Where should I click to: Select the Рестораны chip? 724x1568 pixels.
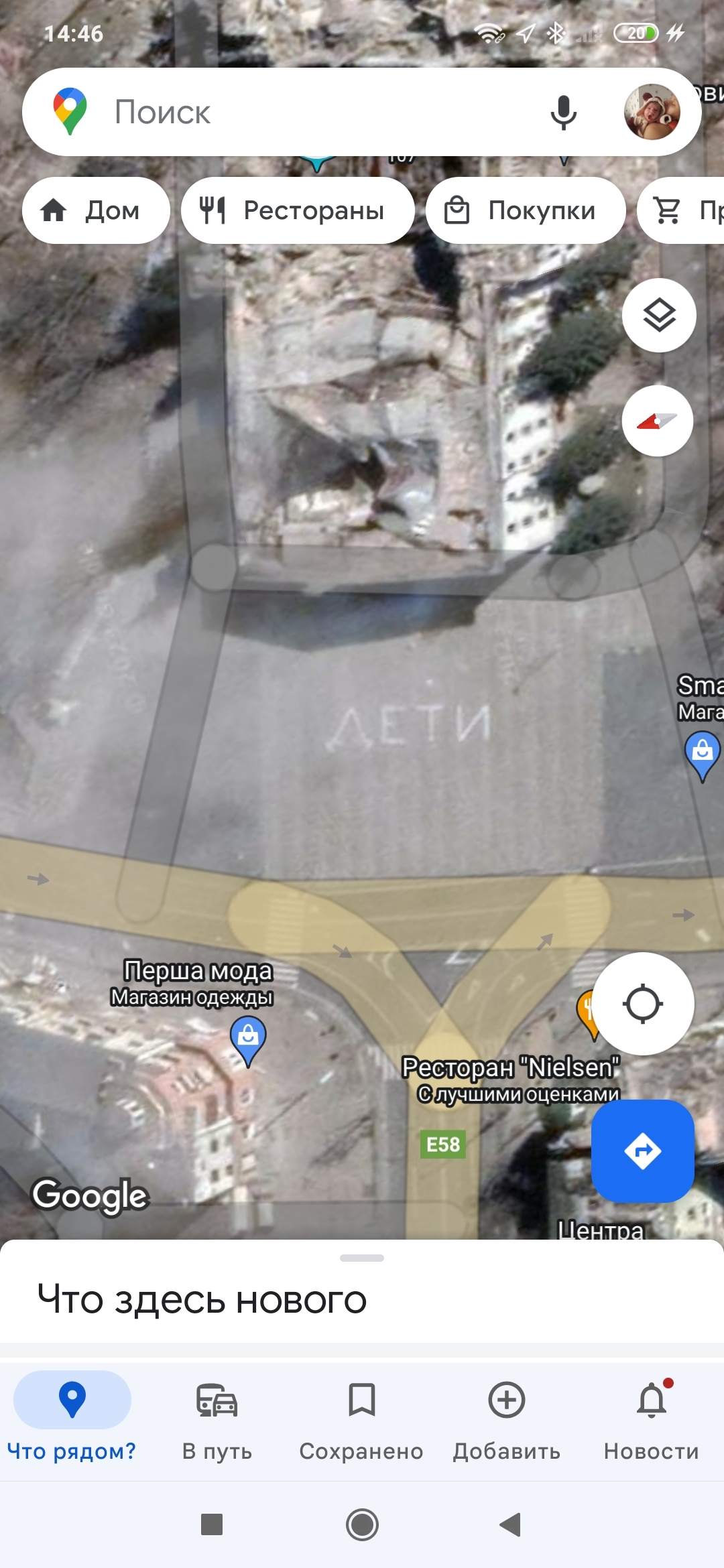297,210
